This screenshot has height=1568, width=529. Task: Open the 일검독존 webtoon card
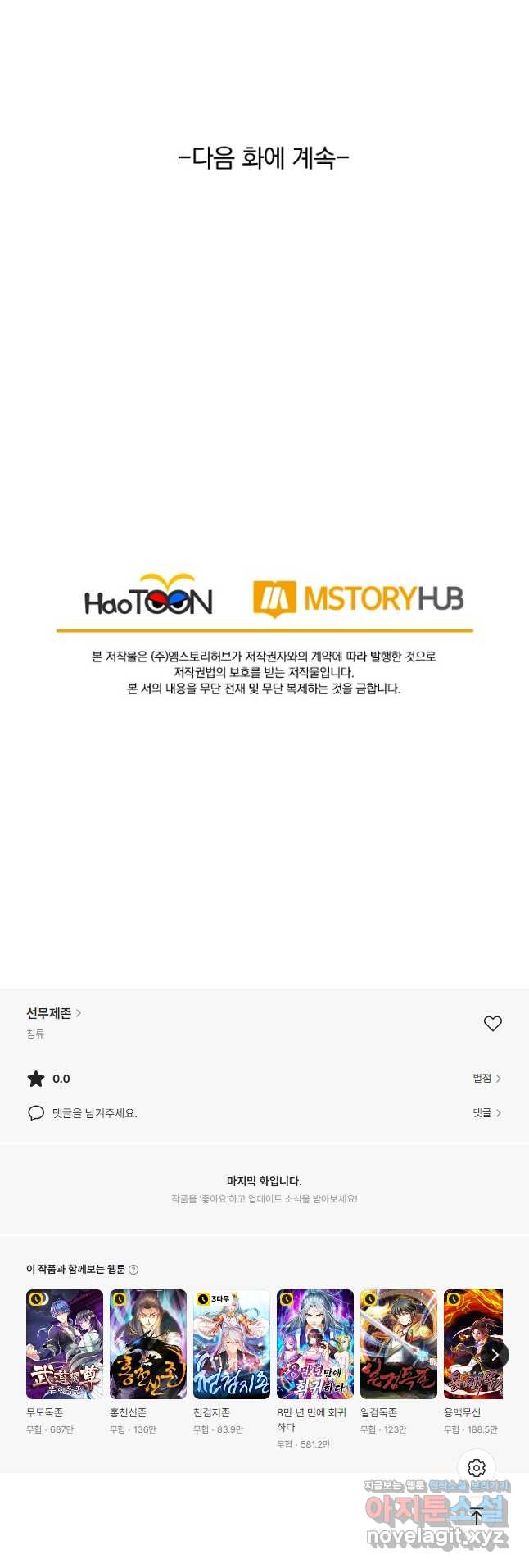pos(399,1344)
